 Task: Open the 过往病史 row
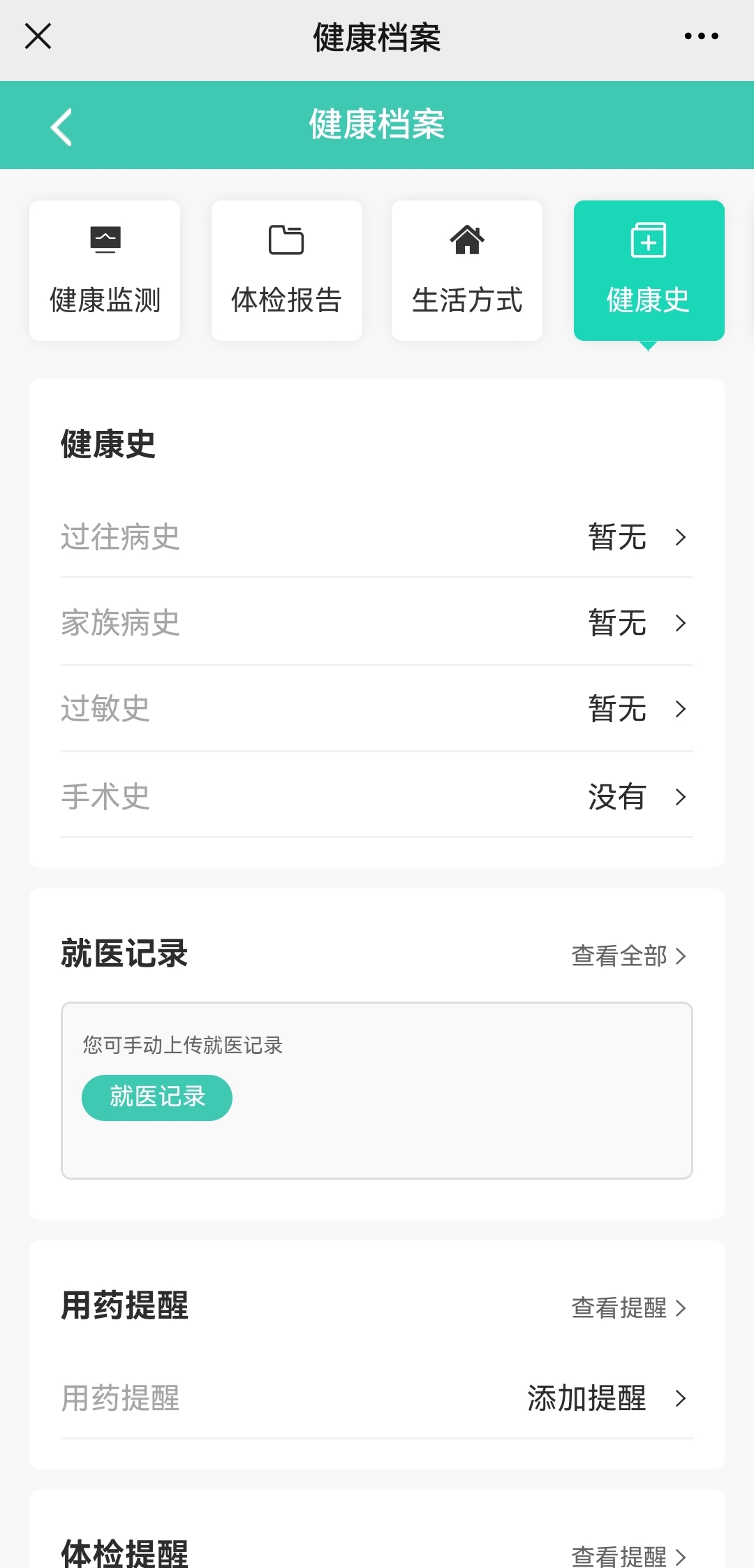(x=377, y=537)
